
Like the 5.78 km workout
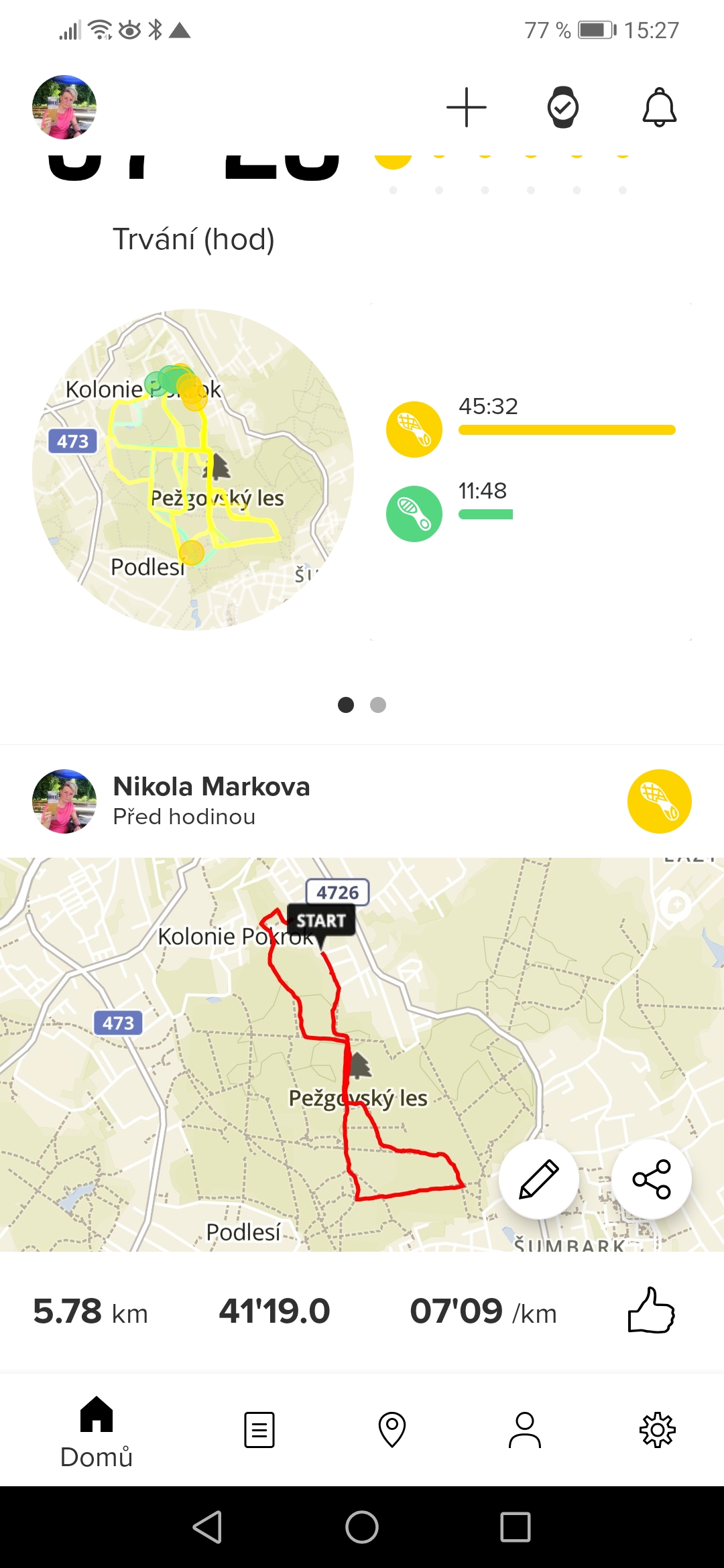pyautogui.click(x=651, y=1311)
